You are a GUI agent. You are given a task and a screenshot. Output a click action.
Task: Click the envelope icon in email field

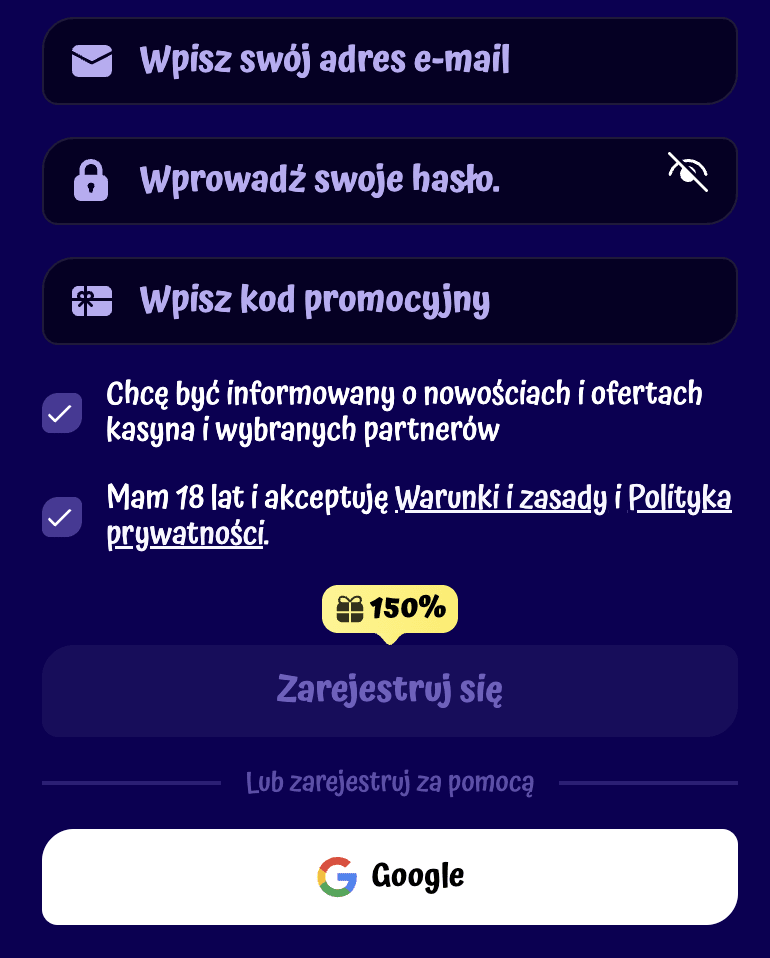(92, 60)
